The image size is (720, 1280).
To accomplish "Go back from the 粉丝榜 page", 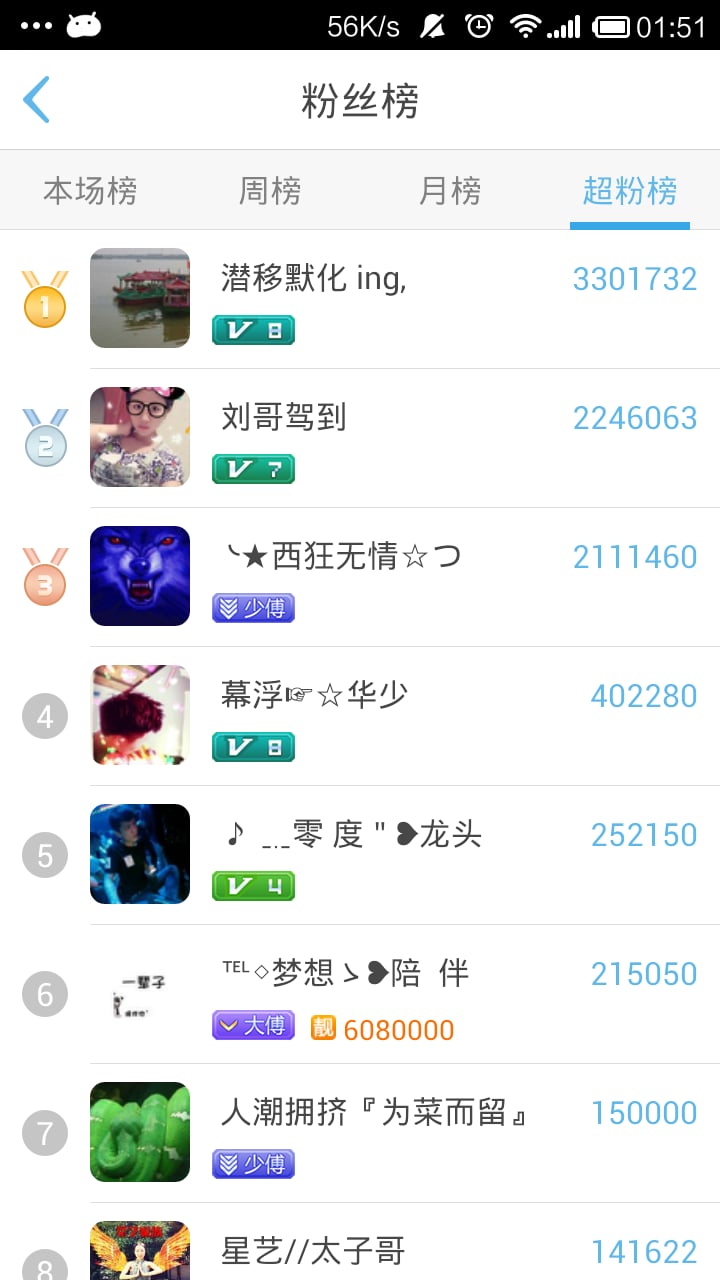I will [x=37, y=100].
